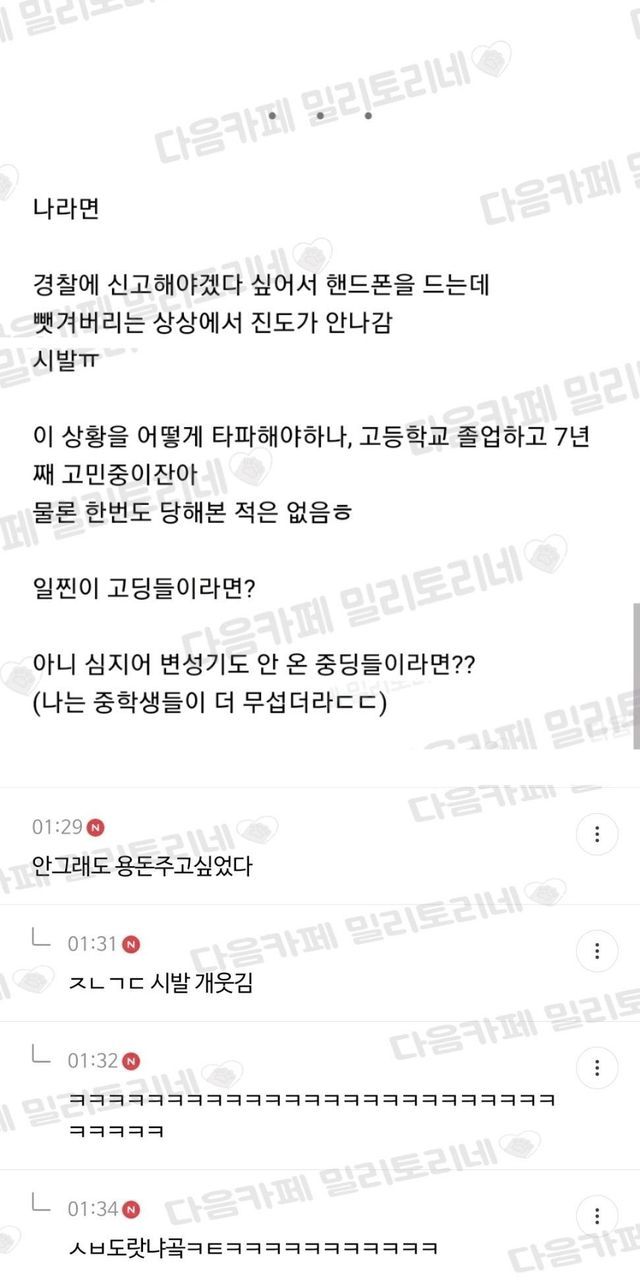Show more options for the 01:34 reply
Image resolution: width=640 pixels, height=1280 pixels.
pos(597,1215)
